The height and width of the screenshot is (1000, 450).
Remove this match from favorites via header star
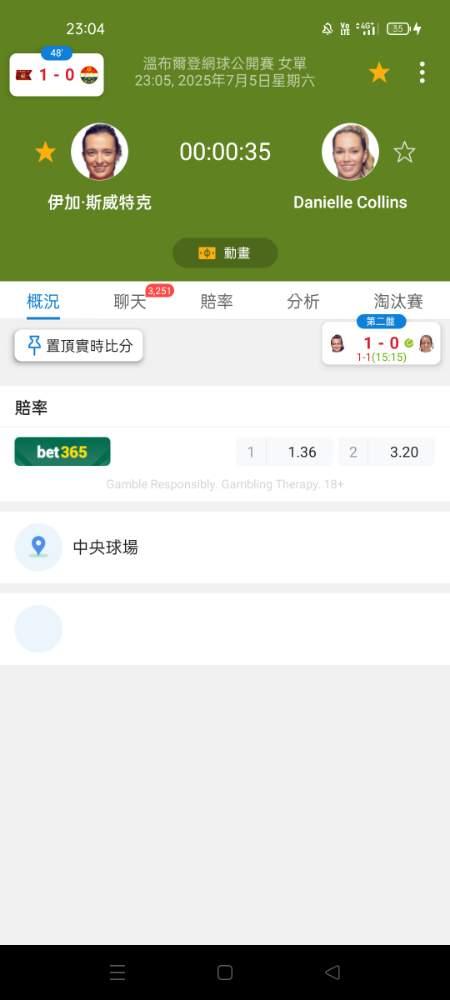click(379, 73)
